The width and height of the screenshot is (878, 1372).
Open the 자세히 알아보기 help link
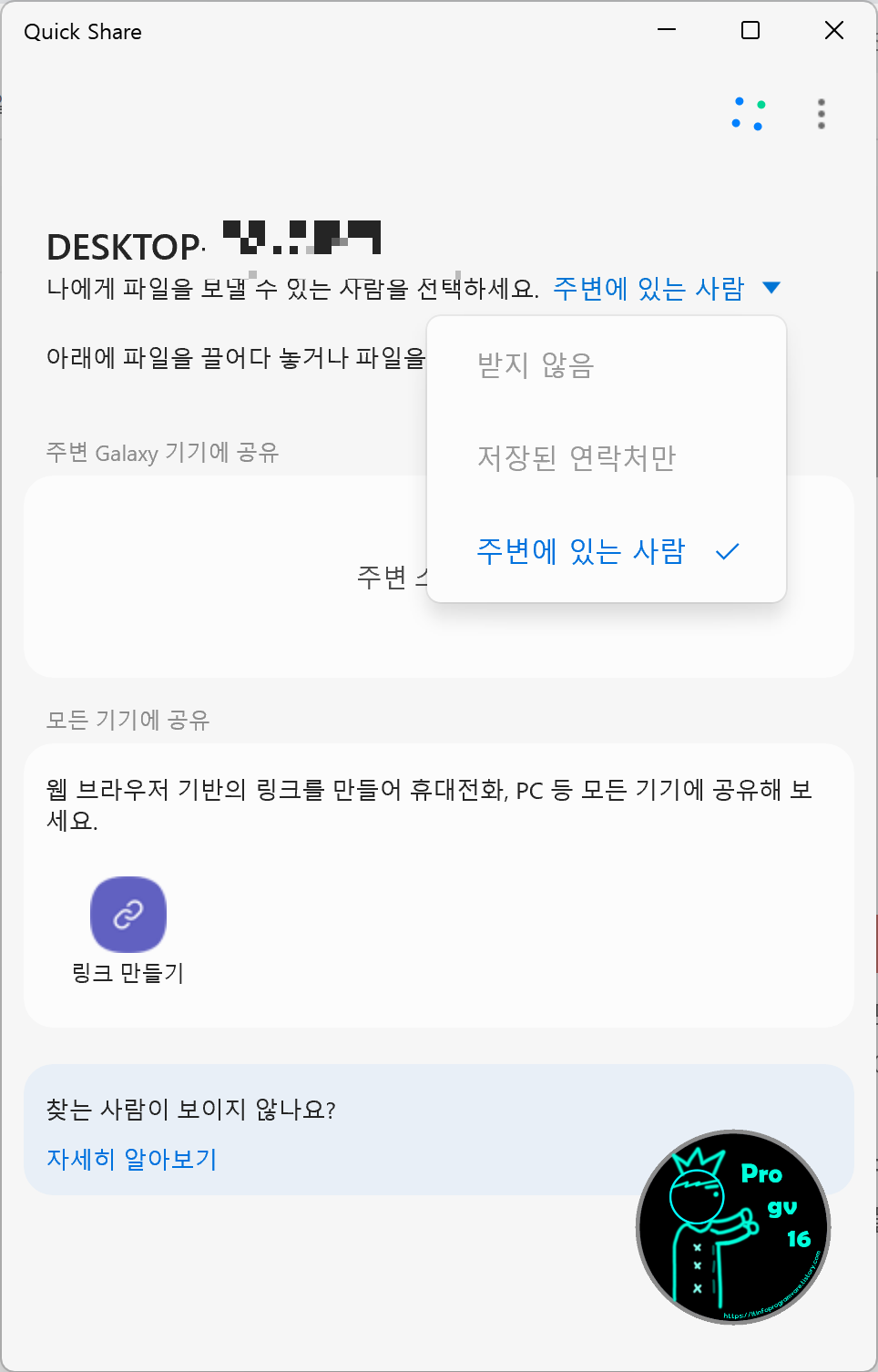click(131, 1159)
